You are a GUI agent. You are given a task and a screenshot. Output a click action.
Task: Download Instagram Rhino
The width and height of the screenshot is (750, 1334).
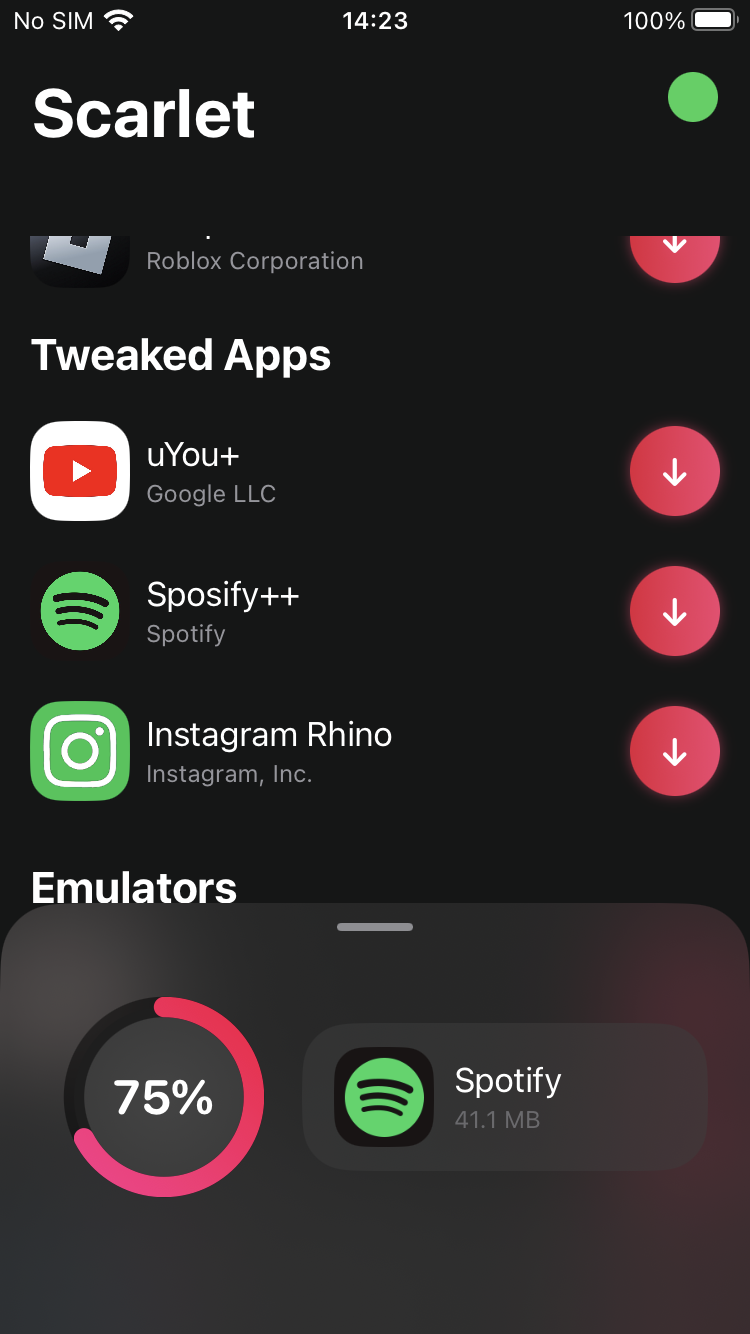coord(674,751)
